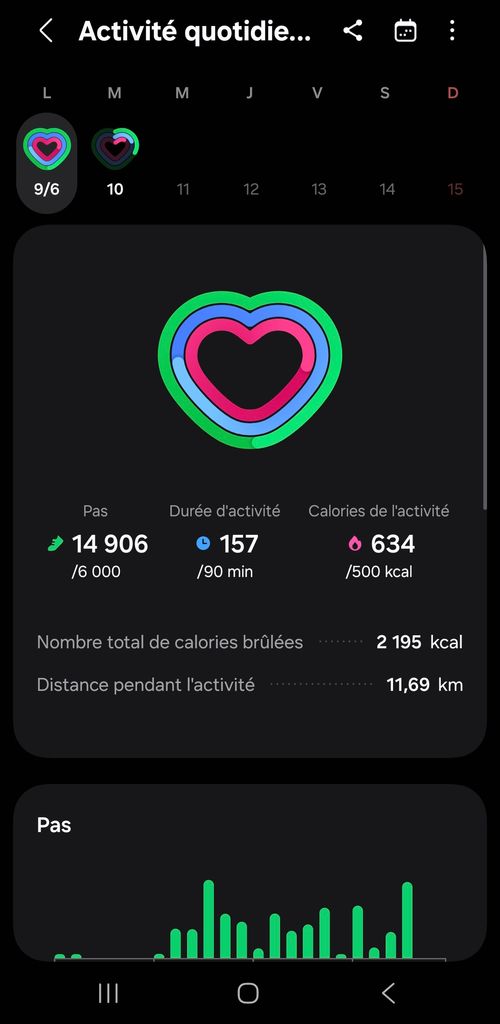
Task: Open the calendar date picker
Action: (x=405, y=31)
